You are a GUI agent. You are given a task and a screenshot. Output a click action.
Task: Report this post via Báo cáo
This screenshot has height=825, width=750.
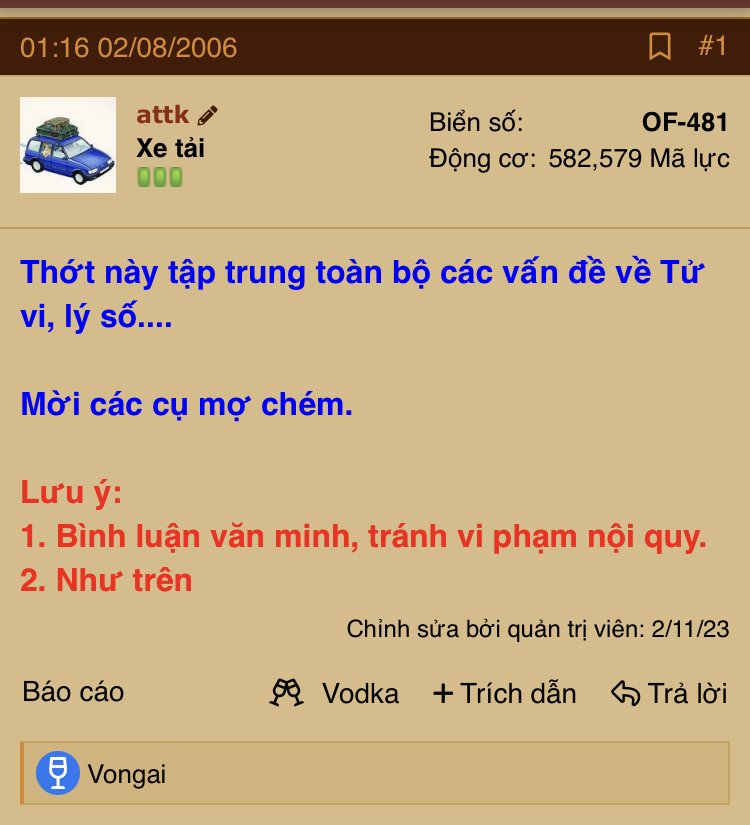pyautogui.click(x=73, y=692)
